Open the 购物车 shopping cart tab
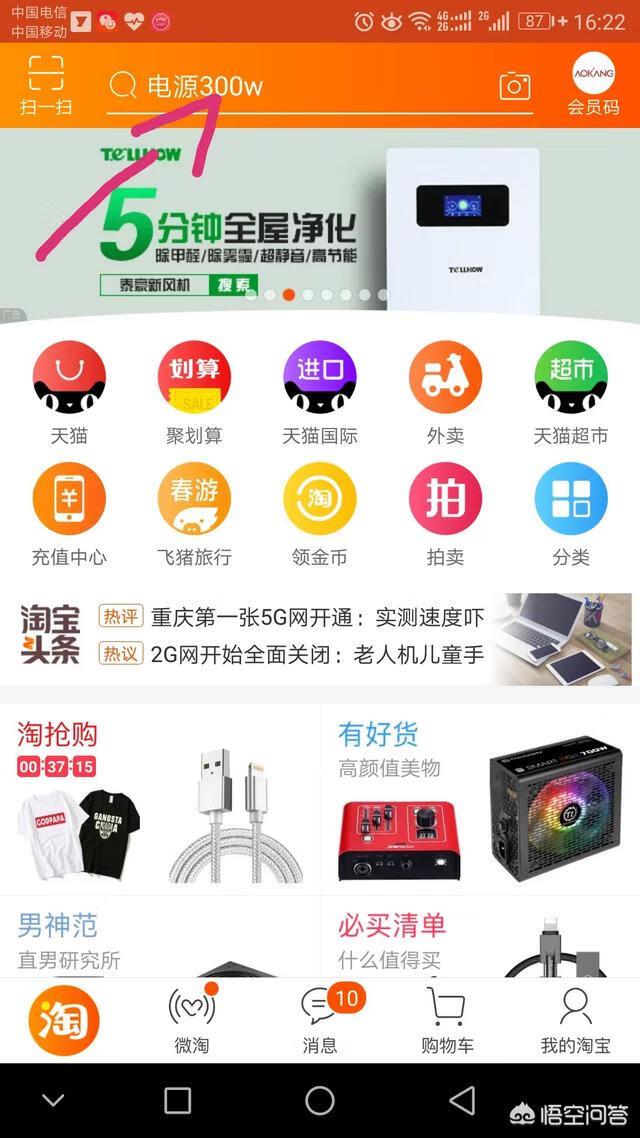This screenshot has height=1138, width=640. (446, 1020)
